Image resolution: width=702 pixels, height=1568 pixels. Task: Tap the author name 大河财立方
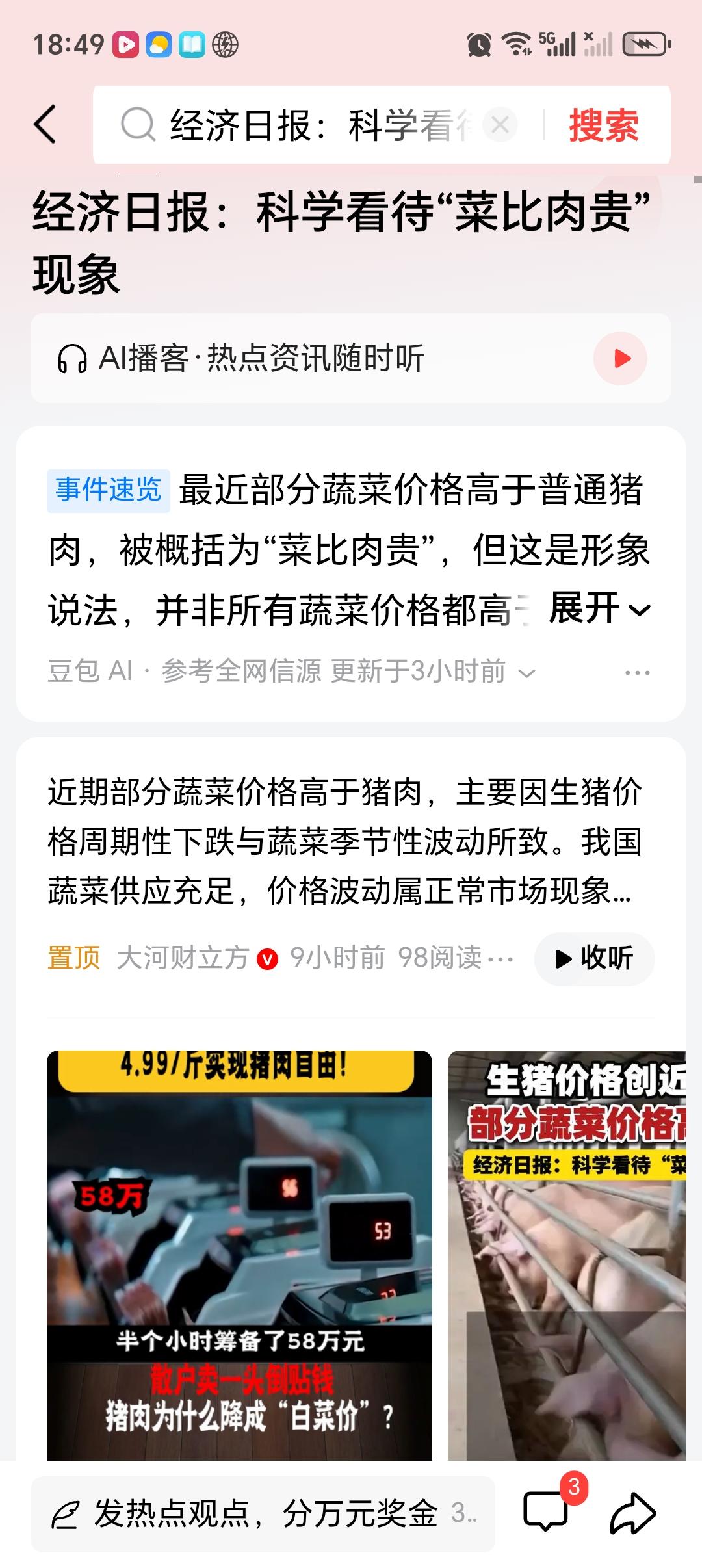[x=183, y=958]
